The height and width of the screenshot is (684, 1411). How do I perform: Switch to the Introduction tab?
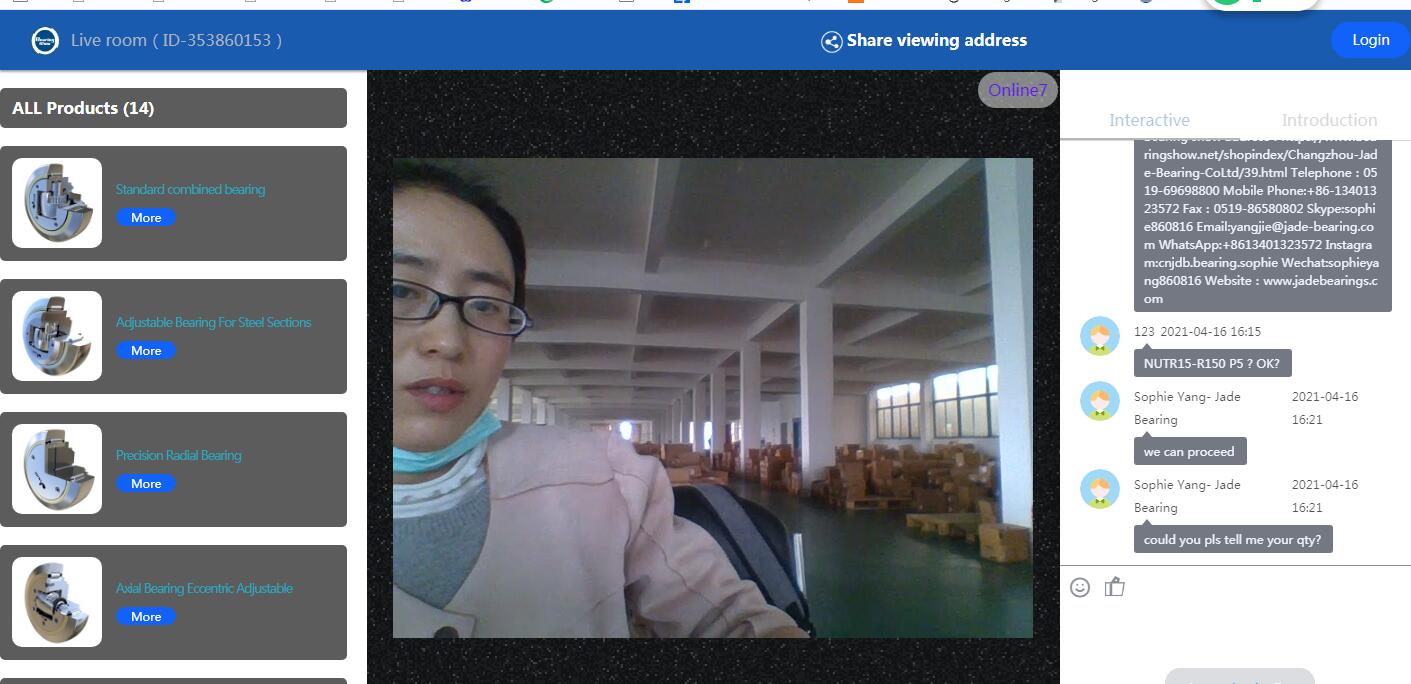point(1329,120)
